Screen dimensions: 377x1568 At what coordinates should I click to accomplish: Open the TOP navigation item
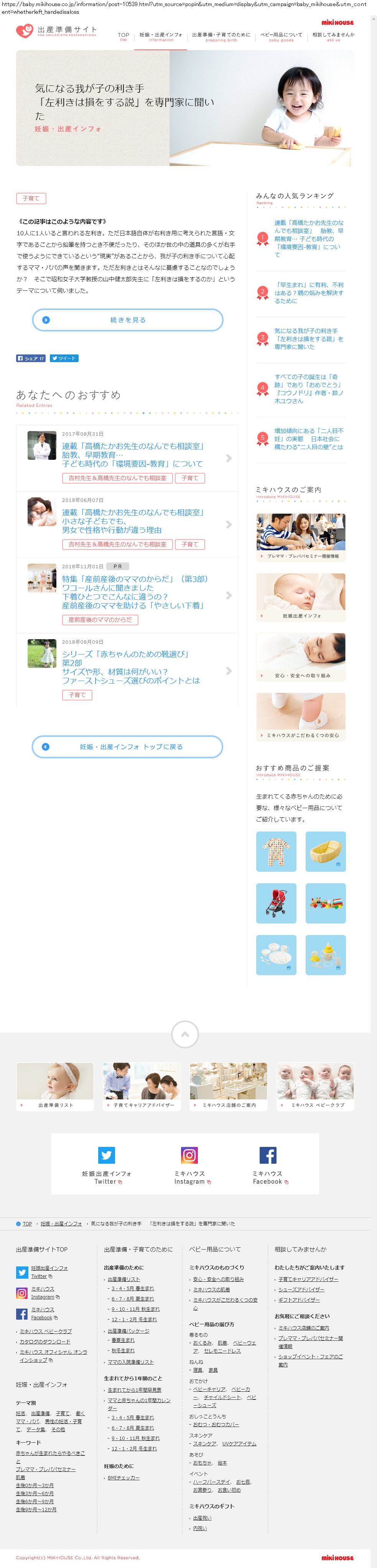pyautogui.click(x=123, y=36)
